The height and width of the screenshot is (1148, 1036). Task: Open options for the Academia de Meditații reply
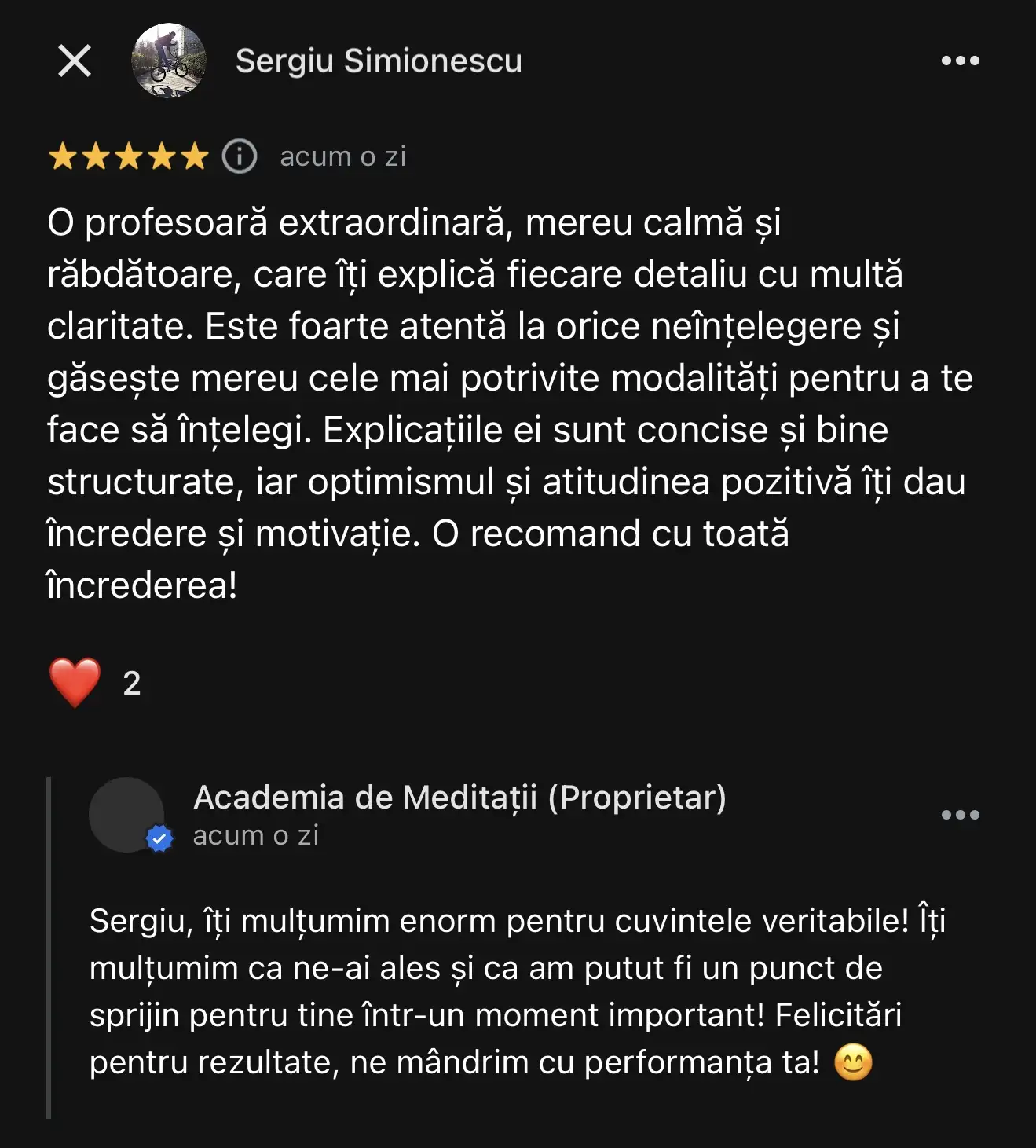pos(960,815)
